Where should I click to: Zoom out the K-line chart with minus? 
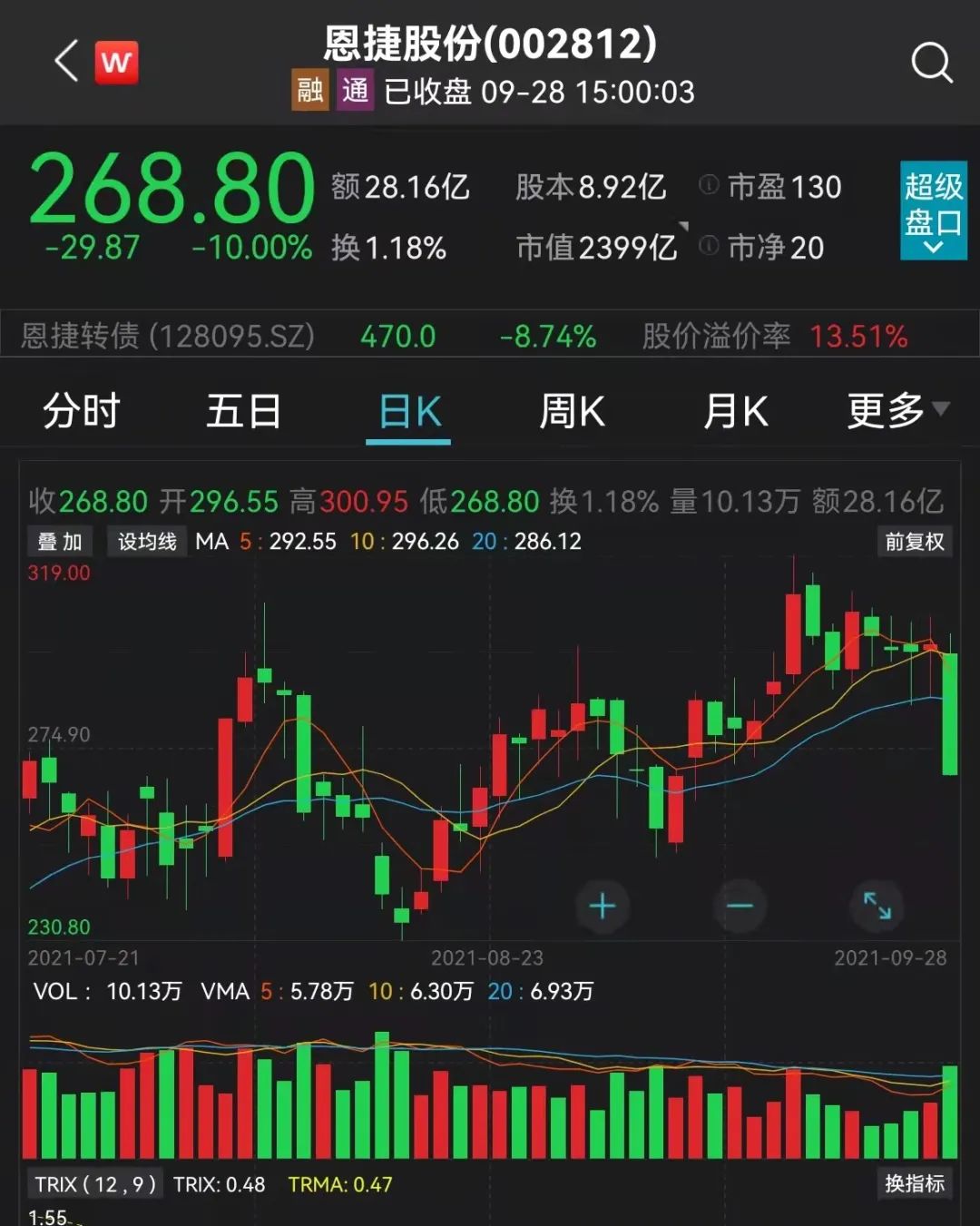[x=740, y=906]
